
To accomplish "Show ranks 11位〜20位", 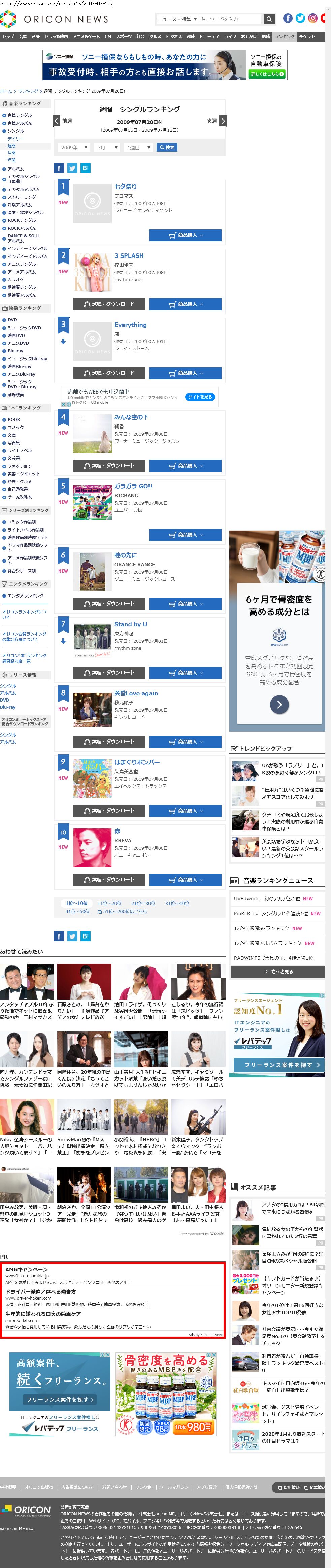I will pos(109,903).
